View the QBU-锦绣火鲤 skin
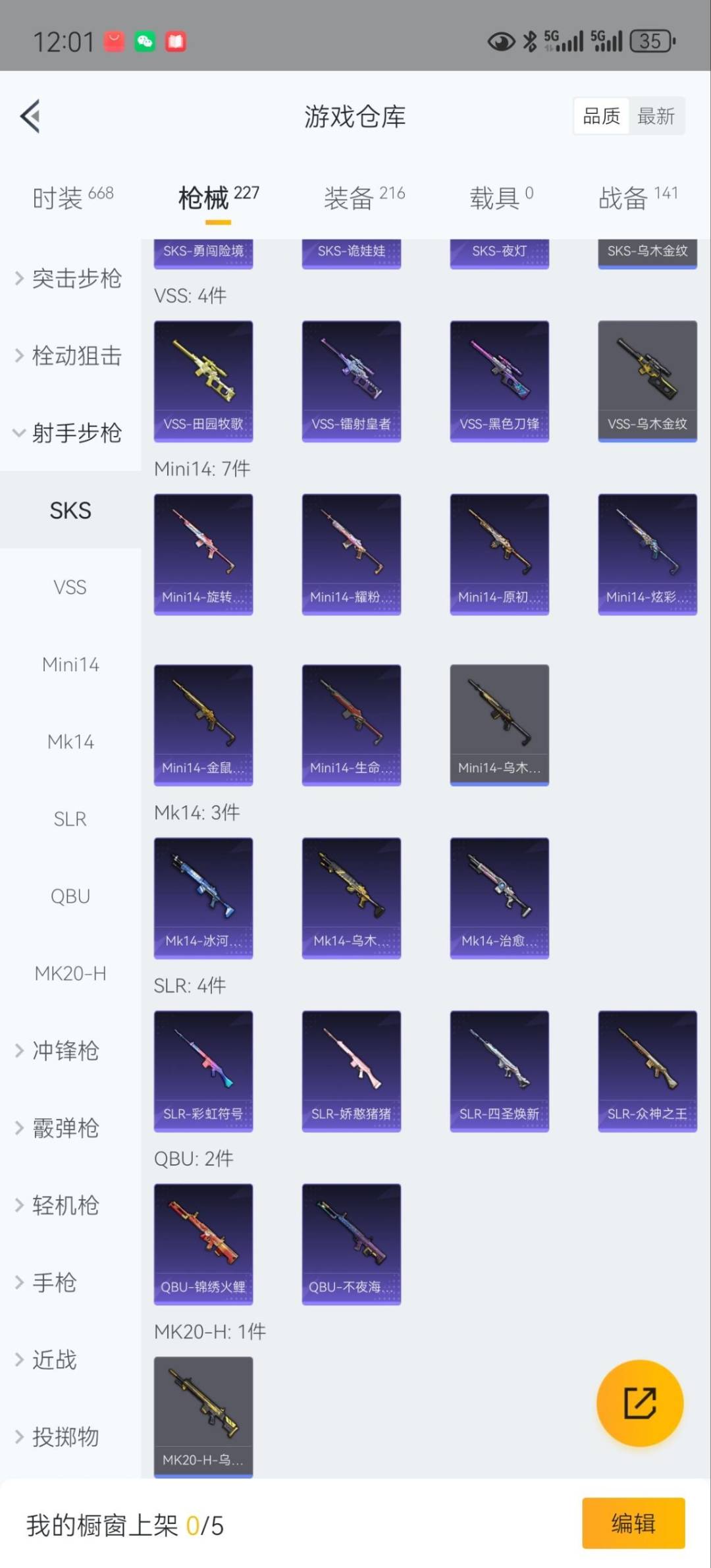The width and height of the screenshot is (711, 1568). [203, 1244]
